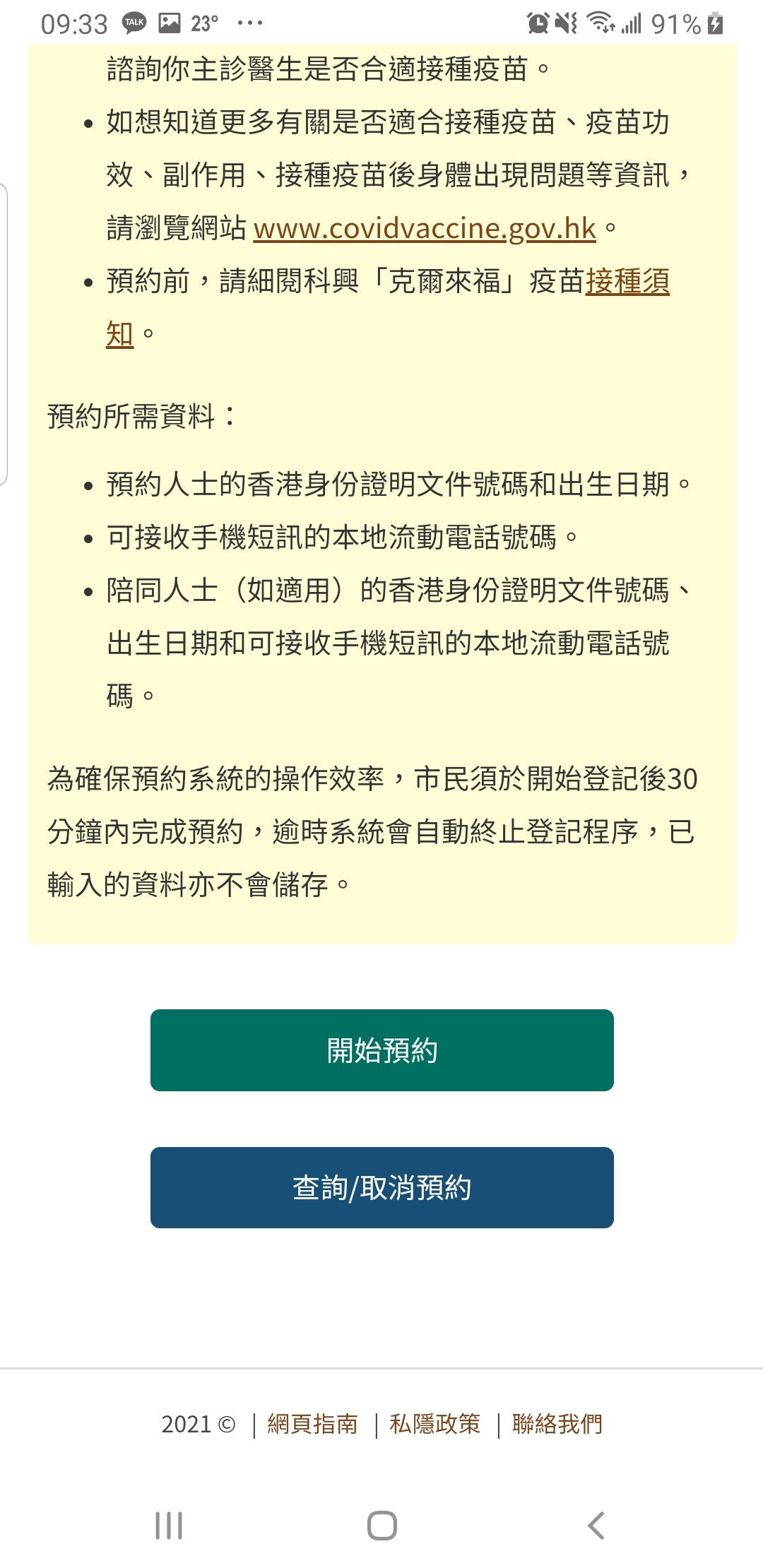The width and height of the screenshot is (763, 1568).
Task: View the 私隱政策 privacy policy
Action: [x=434, y=1424]
